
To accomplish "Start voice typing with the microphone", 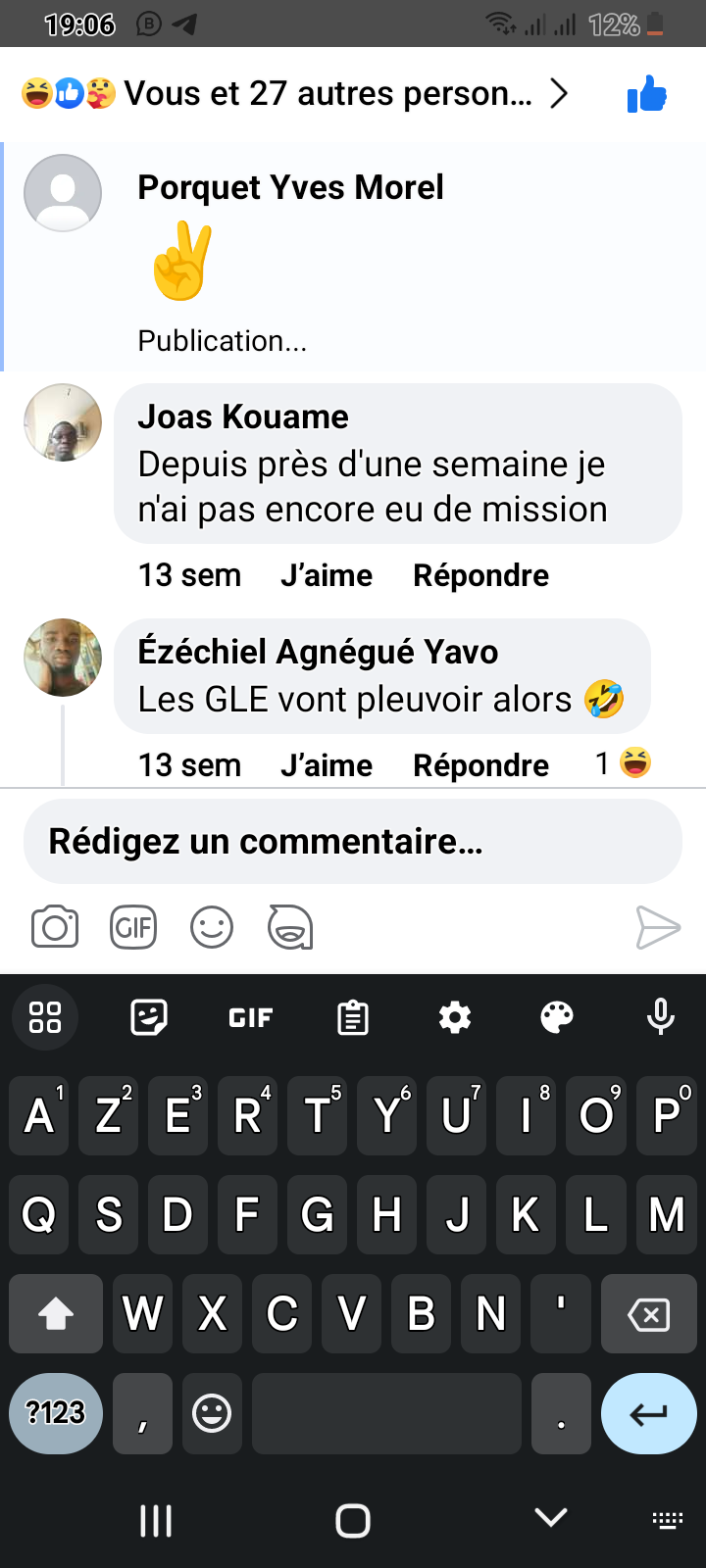I will click(660, 1017).
